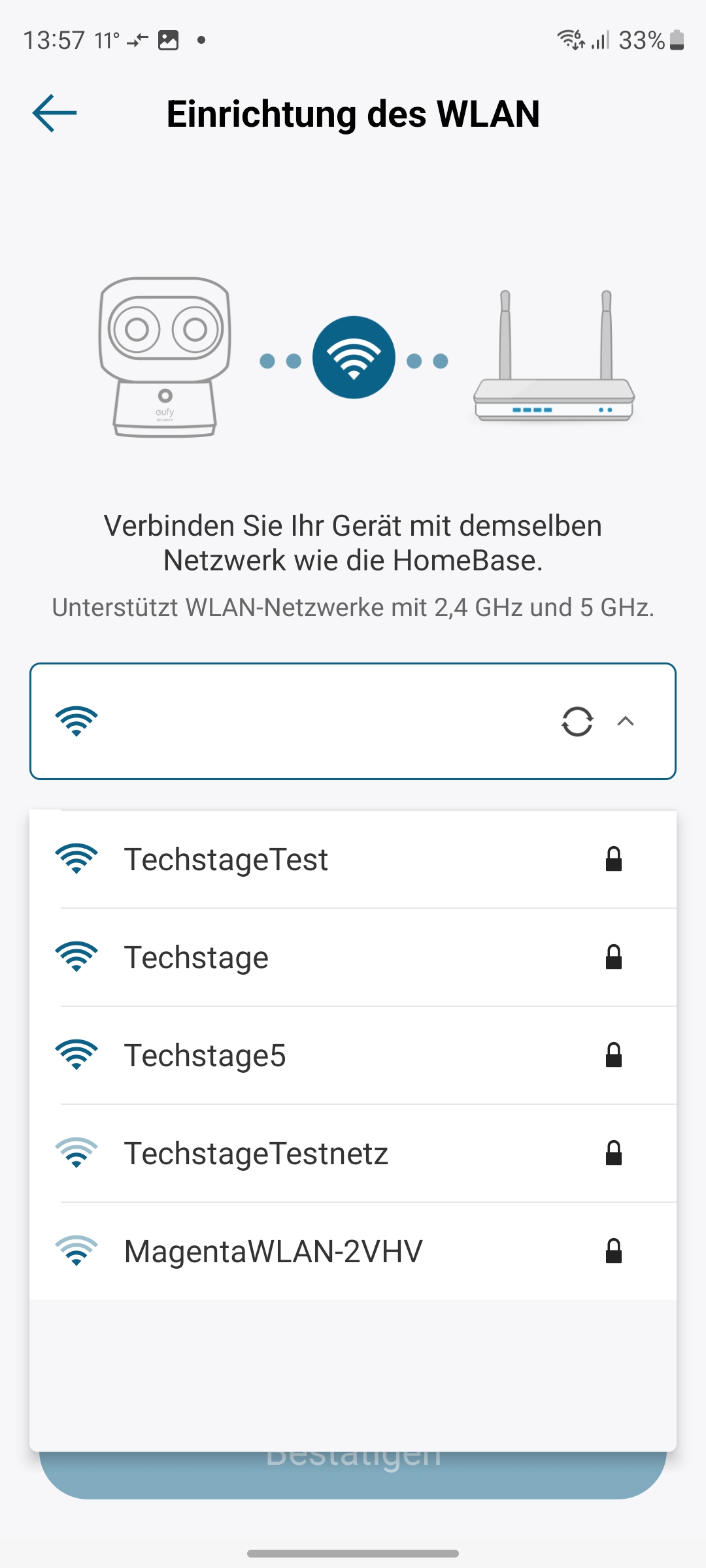Pick the Techstage5 network

tap(353, 1055)
